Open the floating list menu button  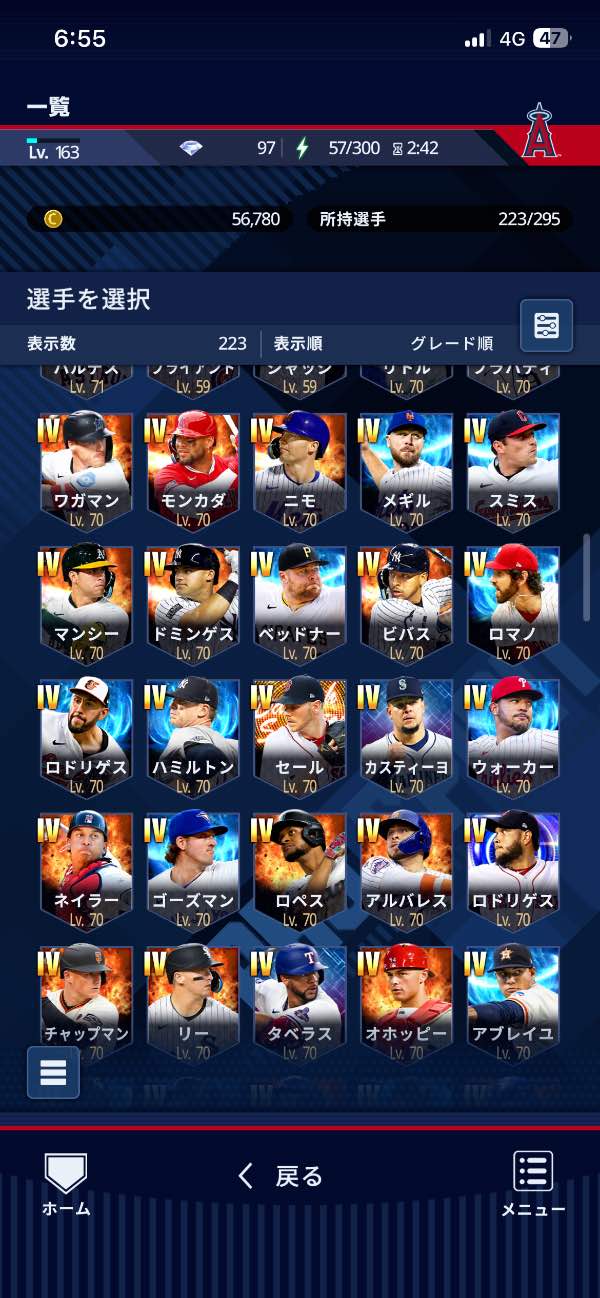click(x=53, y=1072)
